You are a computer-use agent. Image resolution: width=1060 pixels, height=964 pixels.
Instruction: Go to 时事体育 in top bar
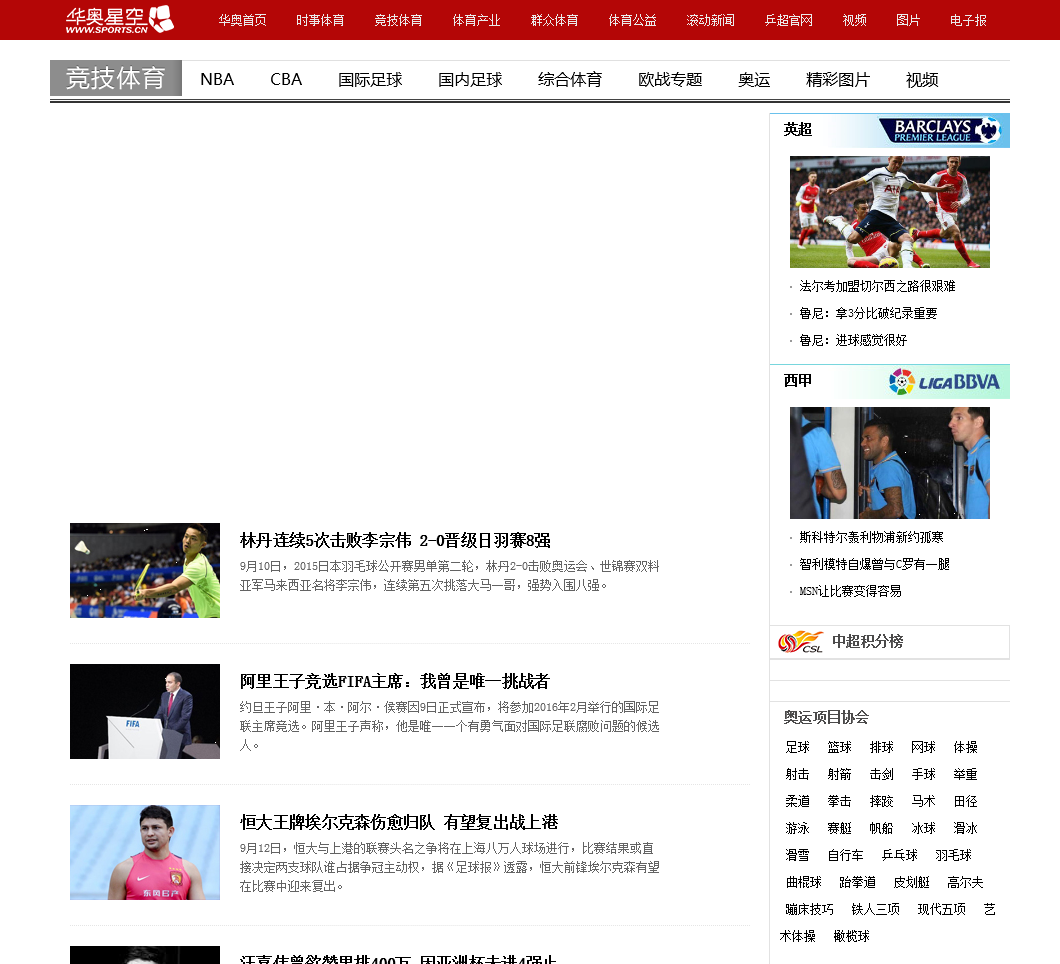pyautogui.click(x=320, y=20)
